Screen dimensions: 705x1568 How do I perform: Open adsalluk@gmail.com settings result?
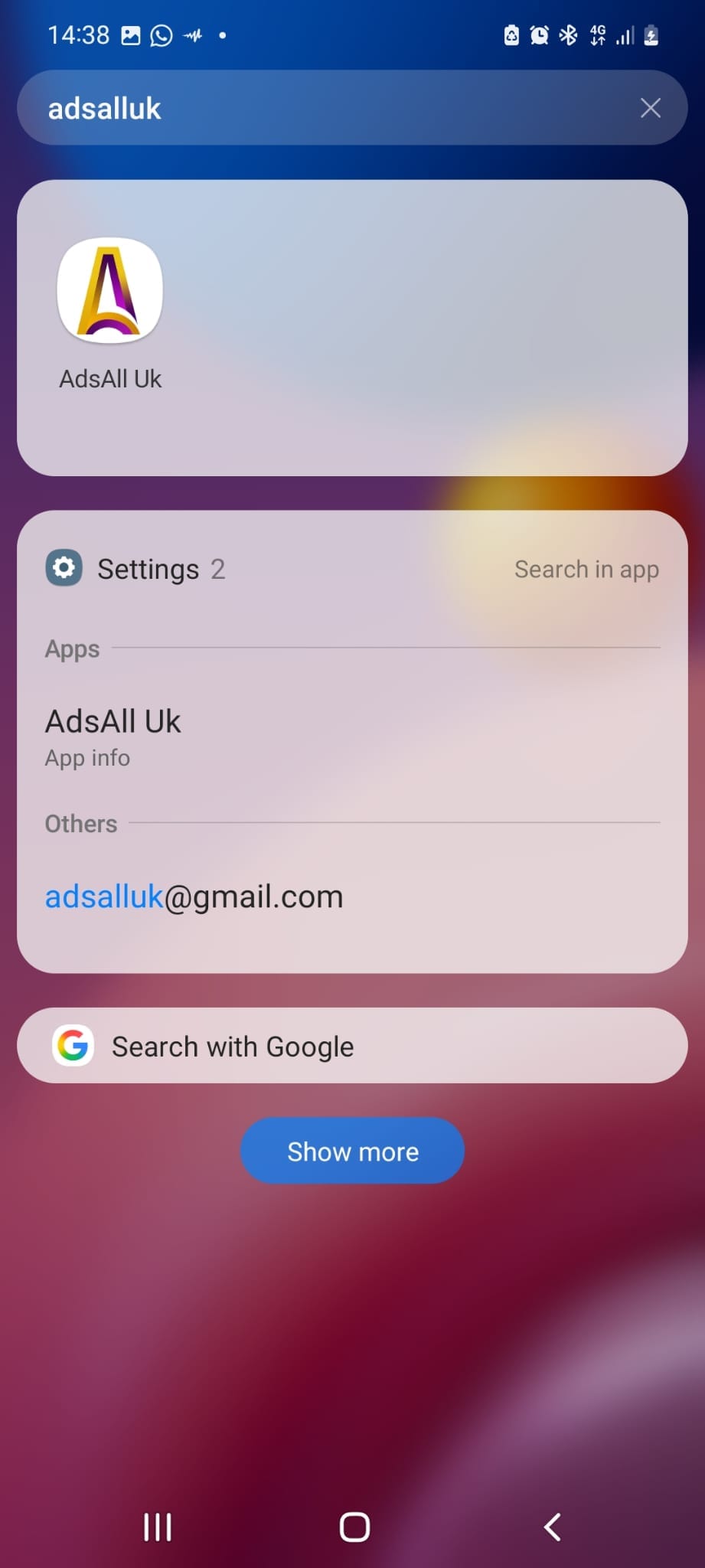[x=194, y=897]
